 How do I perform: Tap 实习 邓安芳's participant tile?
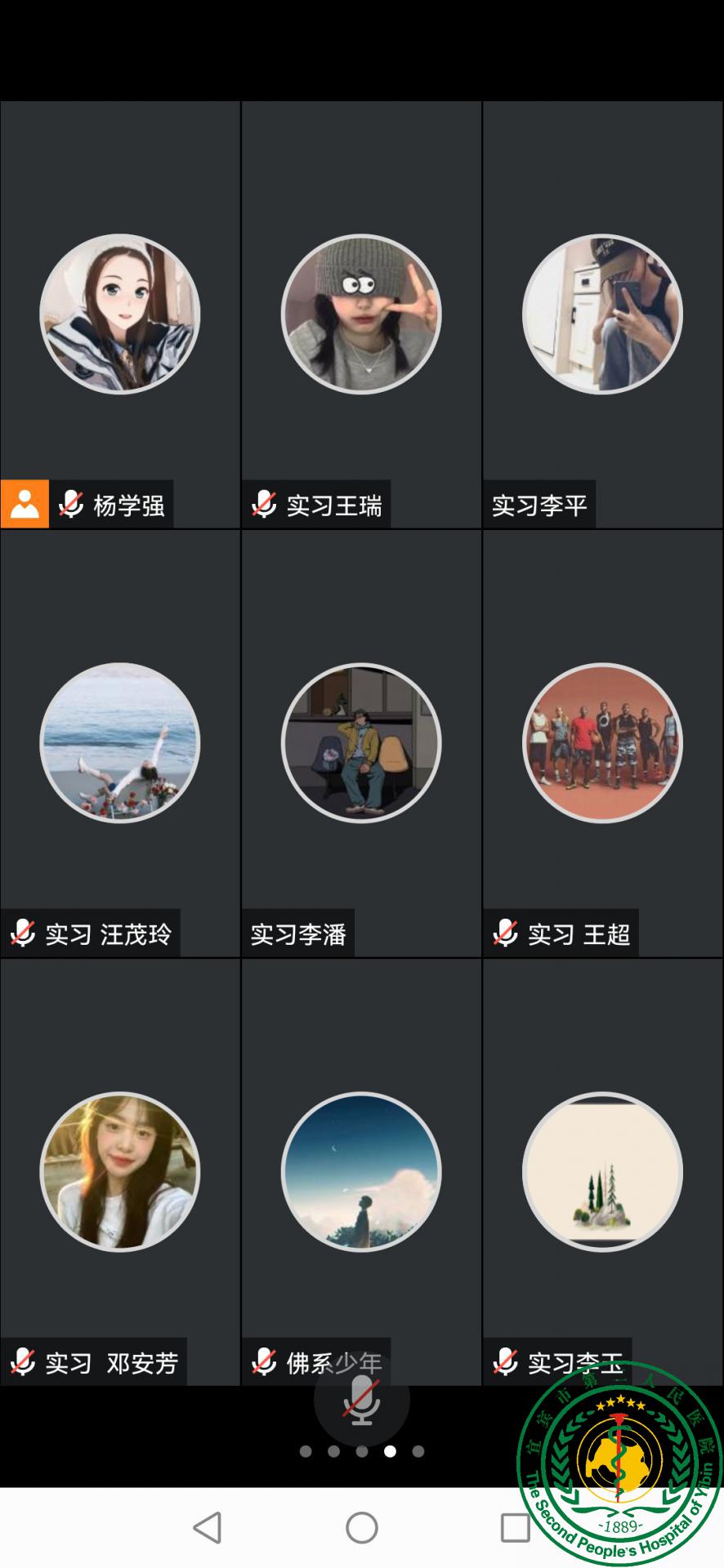(120, 1172)
